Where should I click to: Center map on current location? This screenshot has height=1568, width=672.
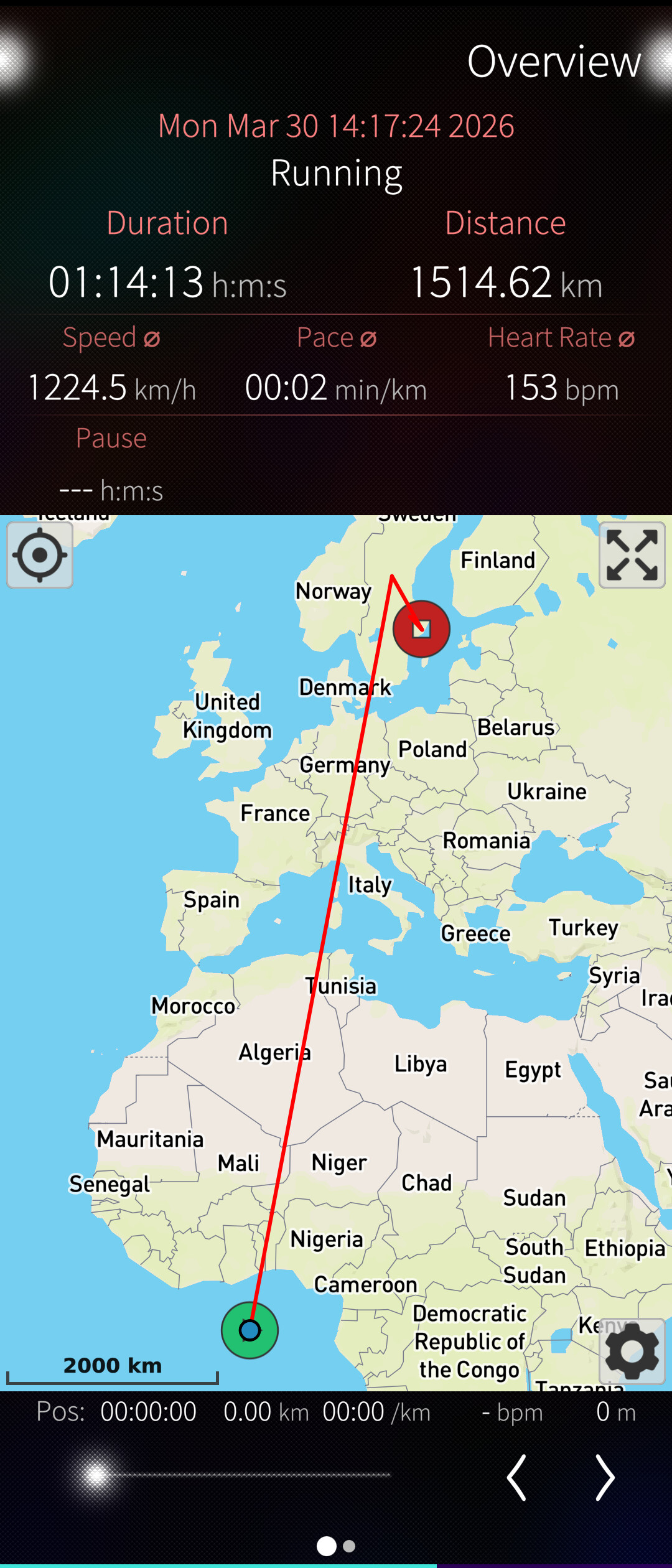pos(40,555)
